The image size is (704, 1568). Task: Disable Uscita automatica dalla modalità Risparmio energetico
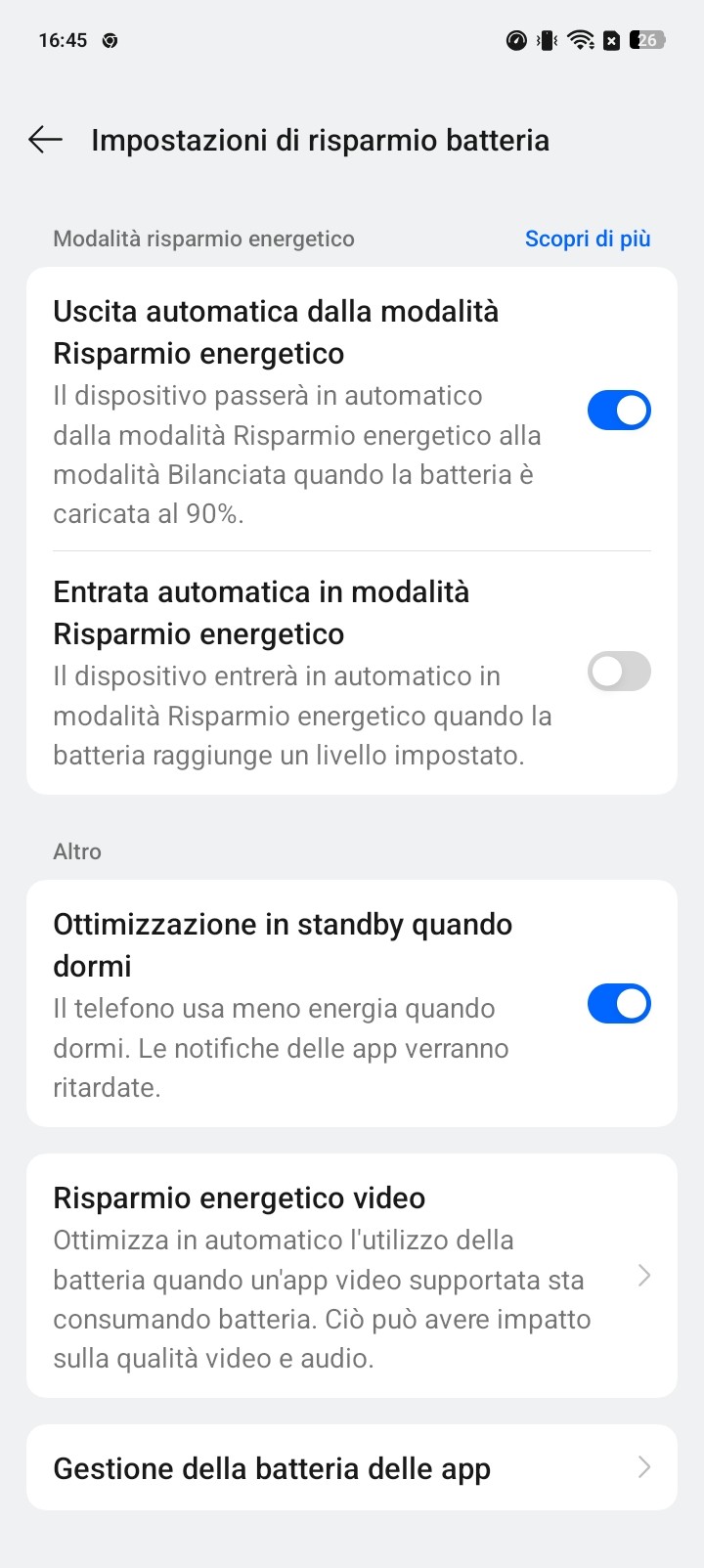coord(618,411)
